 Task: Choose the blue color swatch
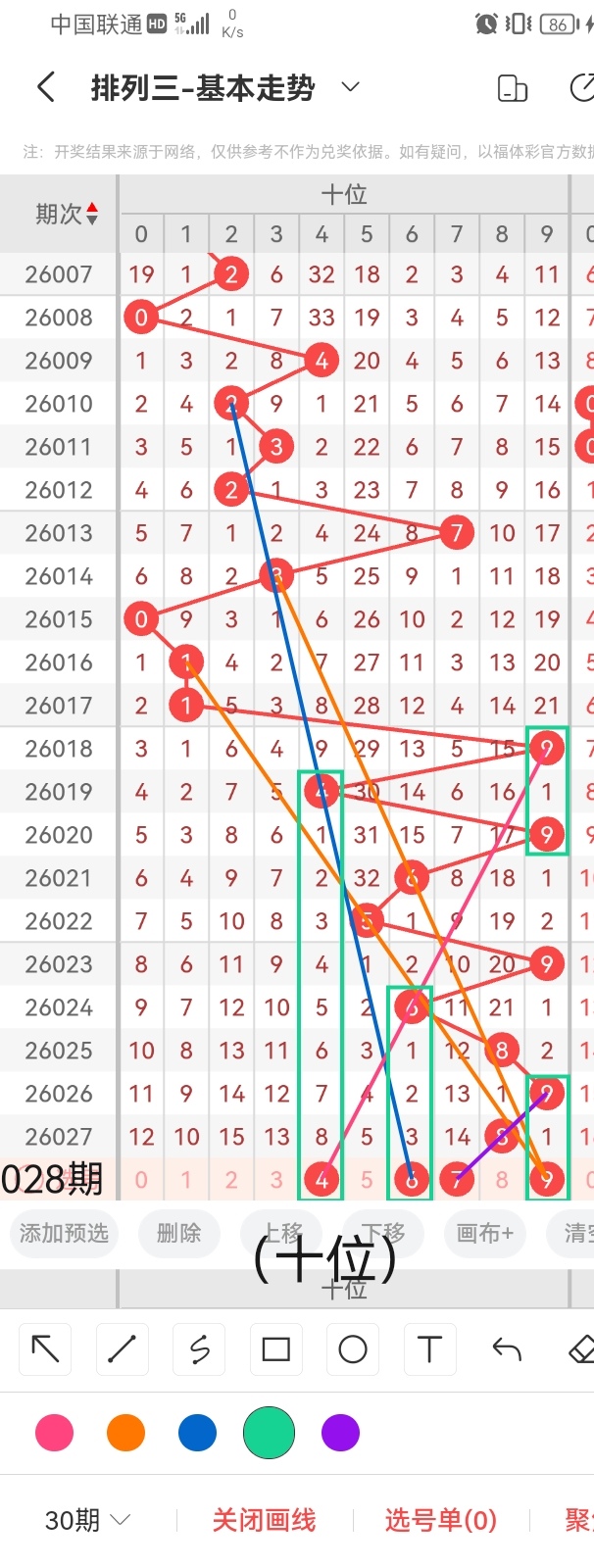click(197, 1433)
